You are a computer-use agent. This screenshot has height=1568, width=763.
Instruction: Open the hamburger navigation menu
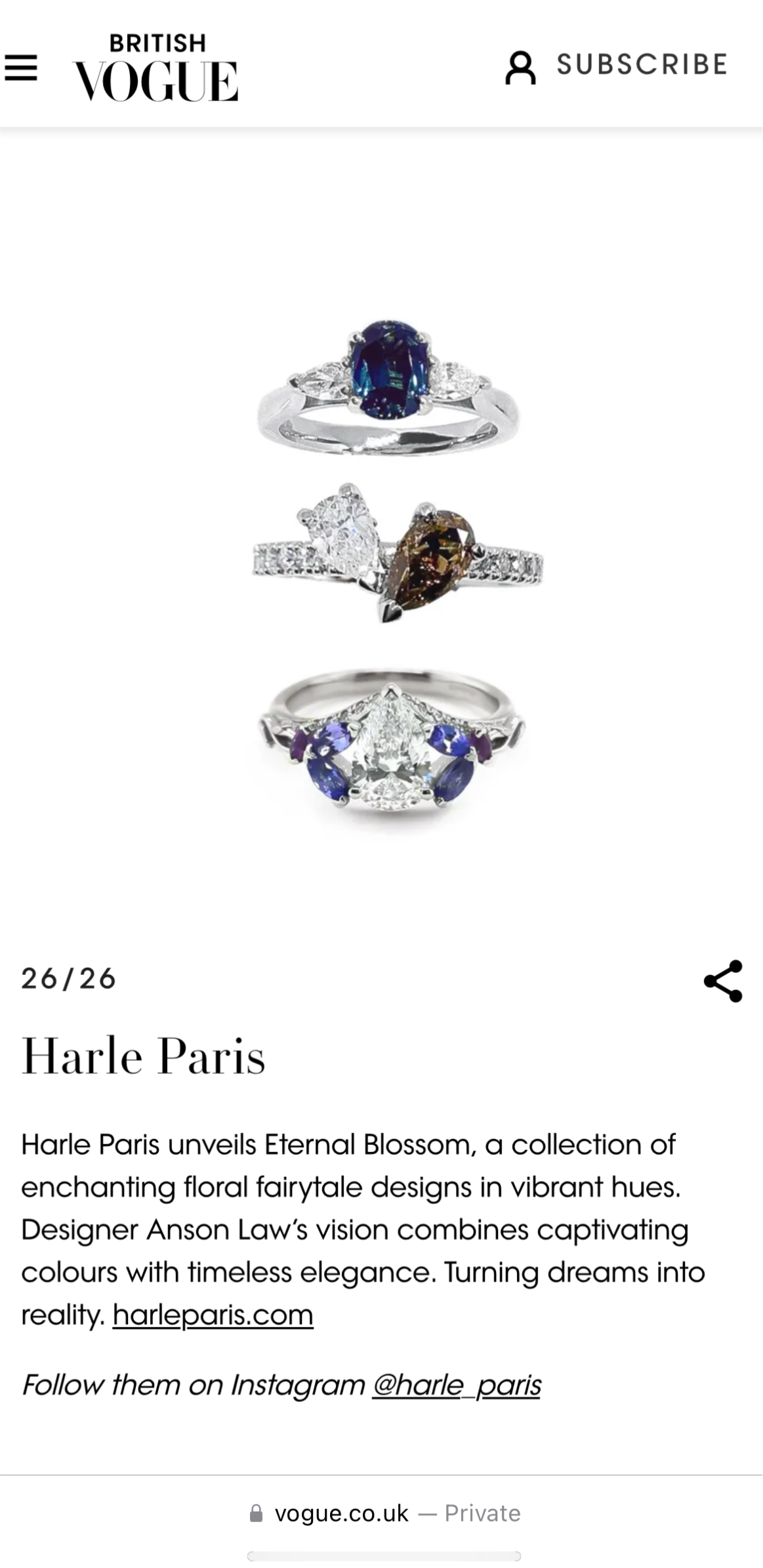(21, 67)
